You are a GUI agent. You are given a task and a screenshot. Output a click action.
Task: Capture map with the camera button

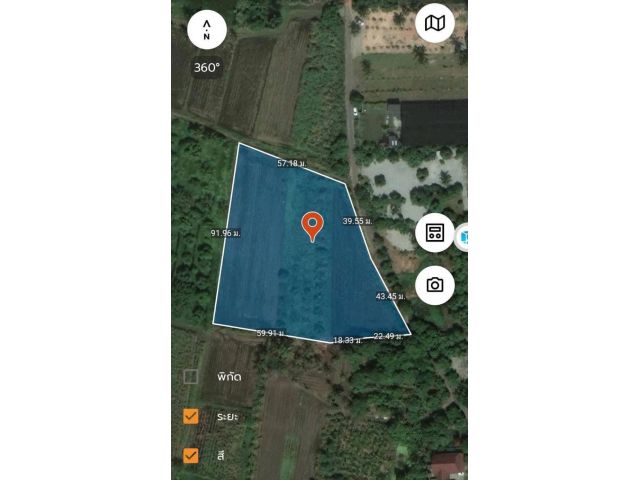point(435,285)
